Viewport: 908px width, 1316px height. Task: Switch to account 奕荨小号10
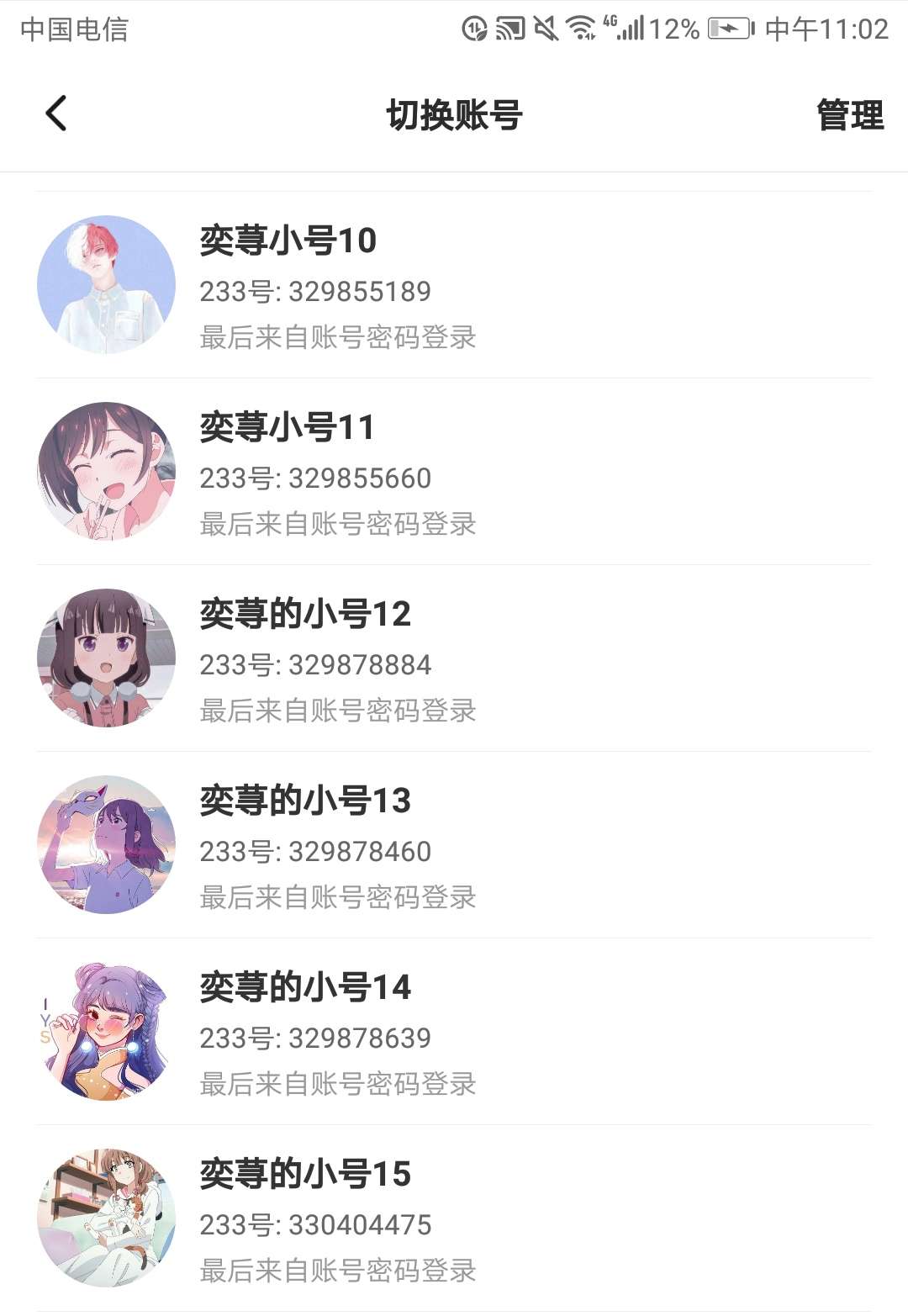point(454,285)
